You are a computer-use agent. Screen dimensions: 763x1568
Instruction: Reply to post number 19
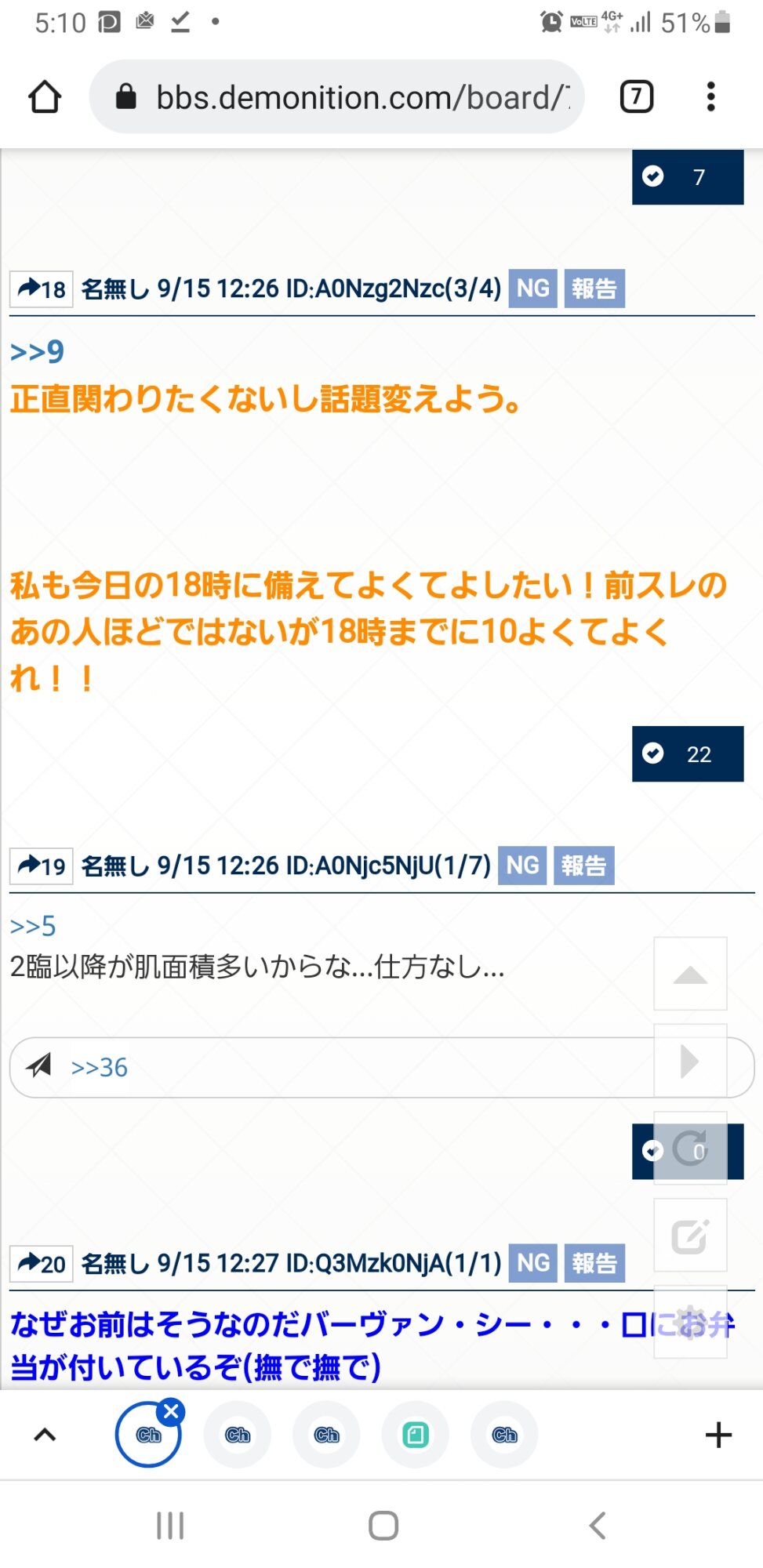tap(42, 866)
